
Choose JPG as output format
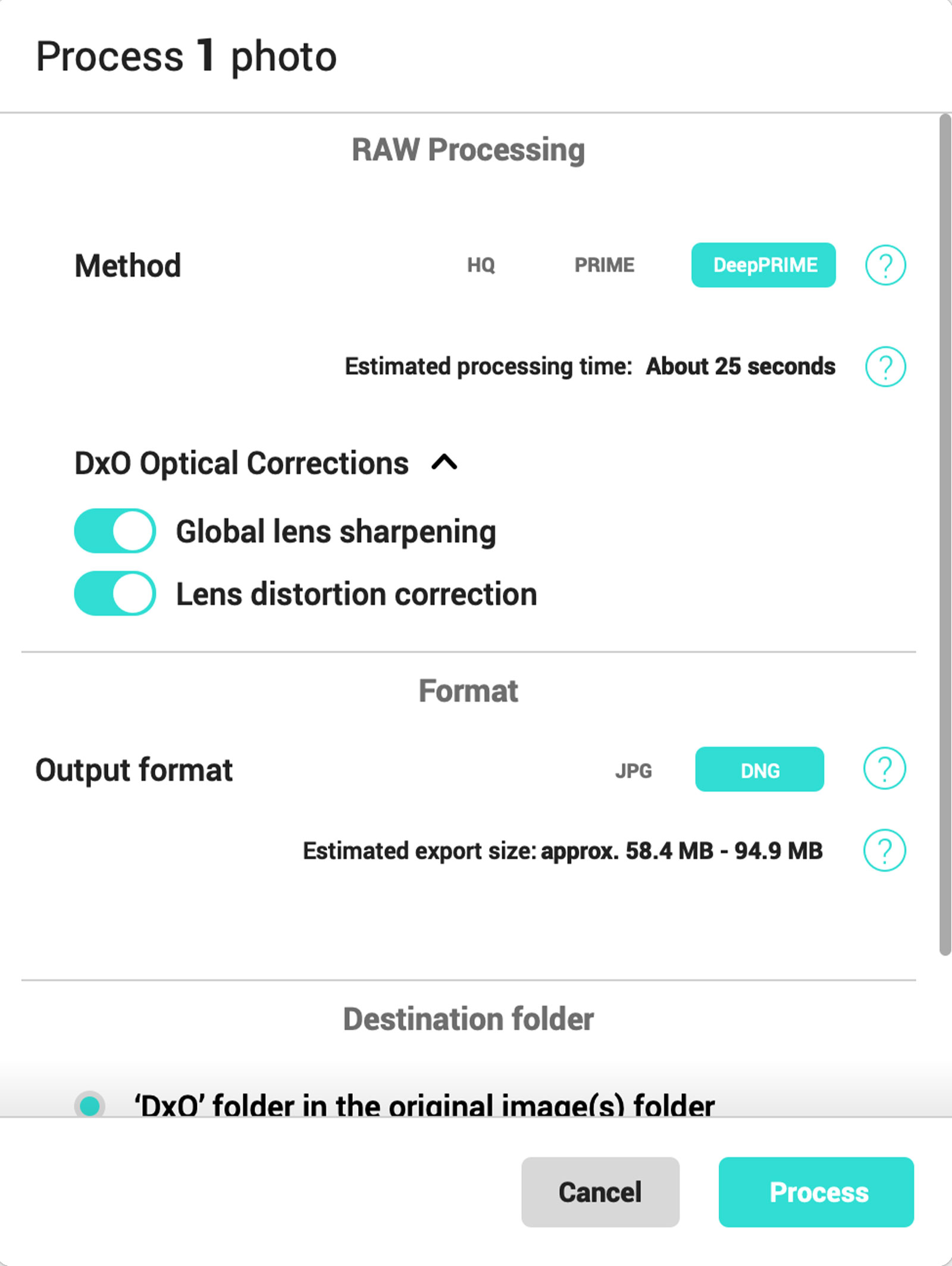pos(633,770)
